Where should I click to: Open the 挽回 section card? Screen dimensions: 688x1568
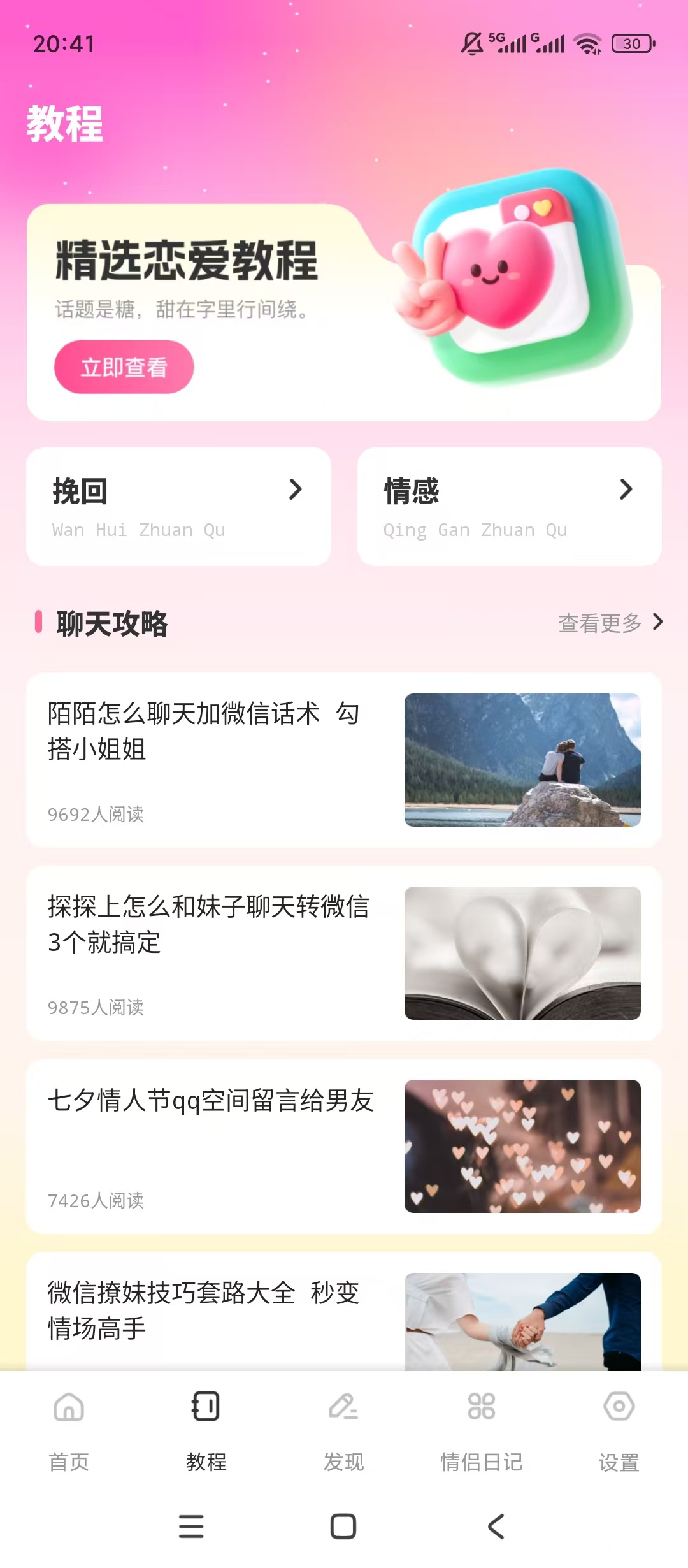(x=178, y=507)
